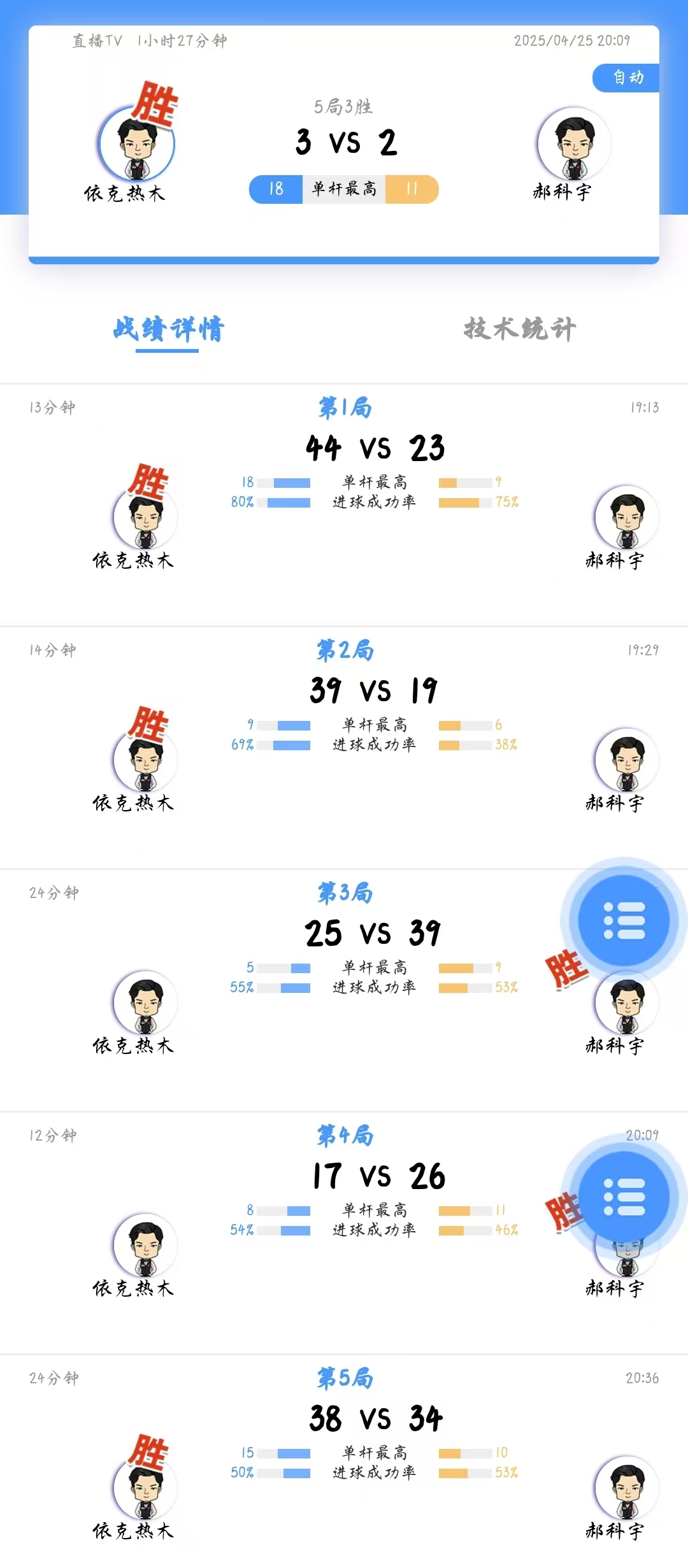Tap the 自动 button

(x=627, y=78)
